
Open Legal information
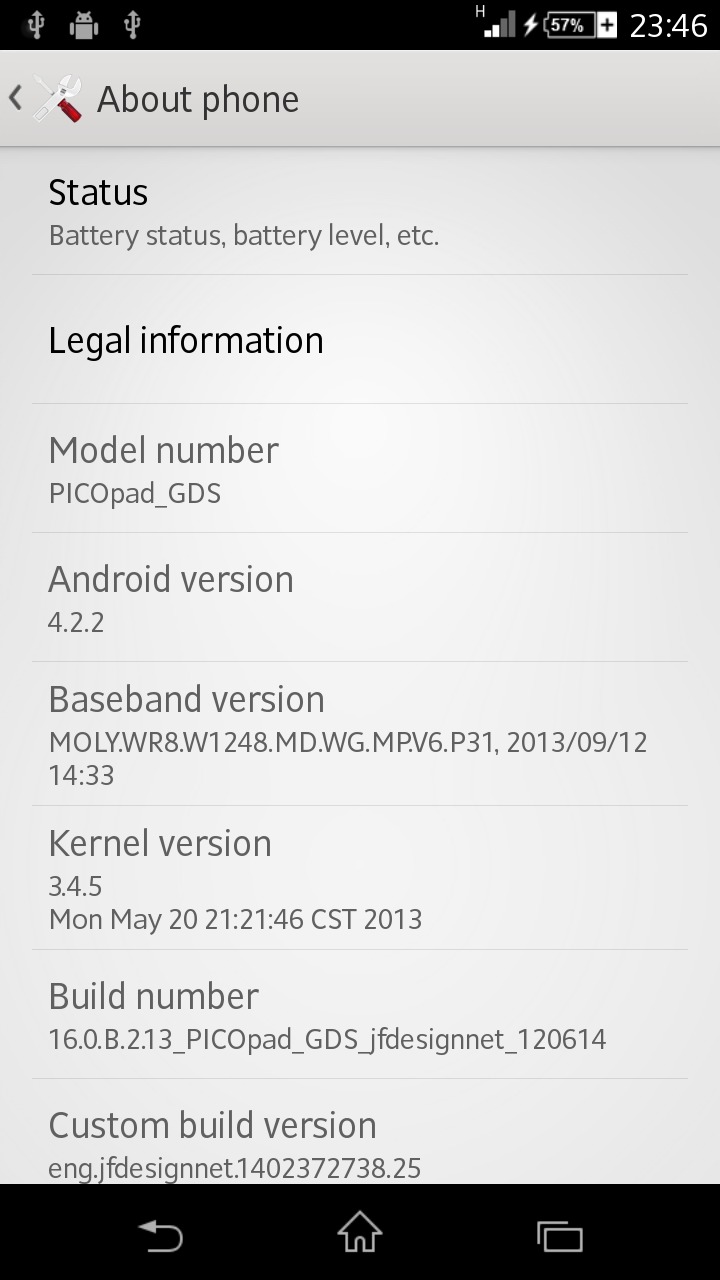click(x=360, y=340)
